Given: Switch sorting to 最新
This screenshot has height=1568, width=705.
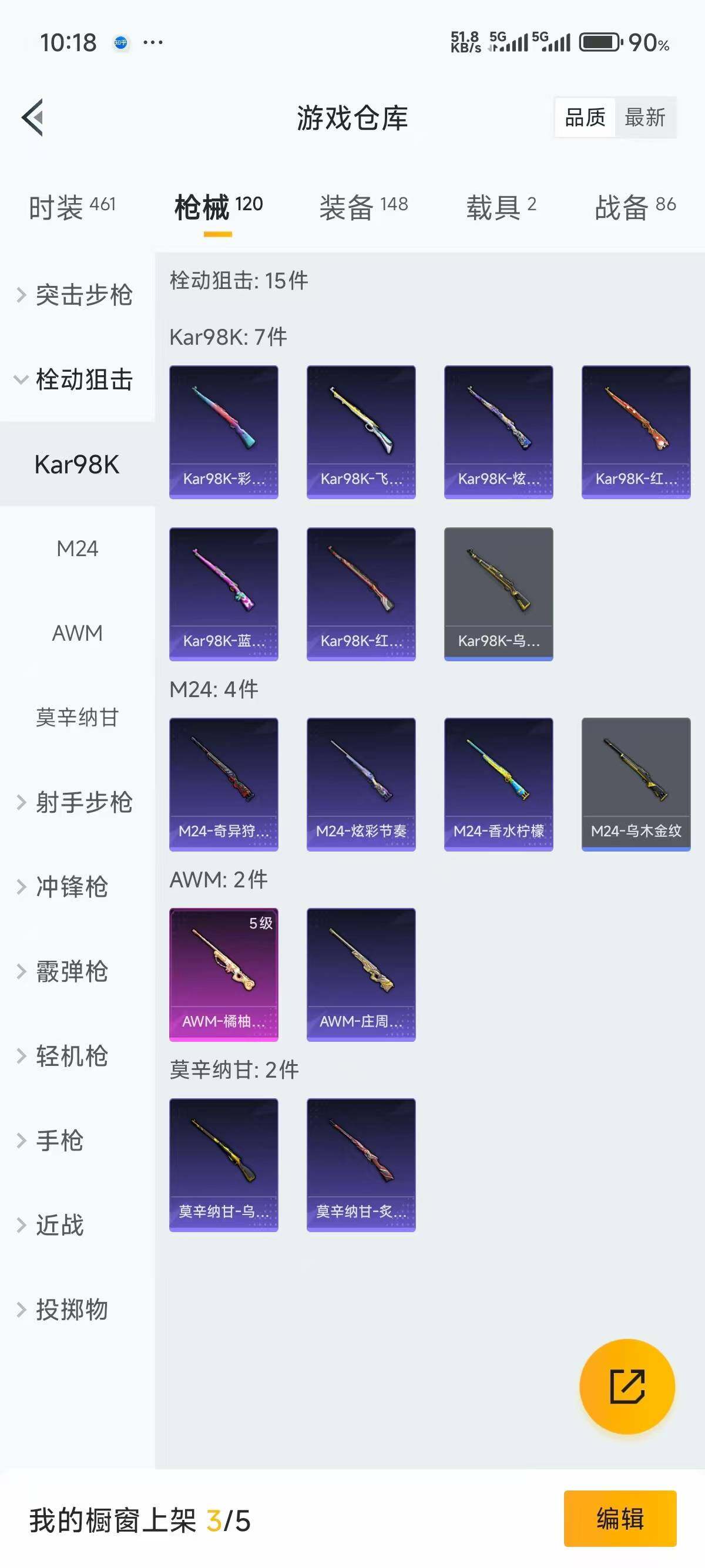Looking at the screenshot, I should pyautogui.click(x=644, y=117).
